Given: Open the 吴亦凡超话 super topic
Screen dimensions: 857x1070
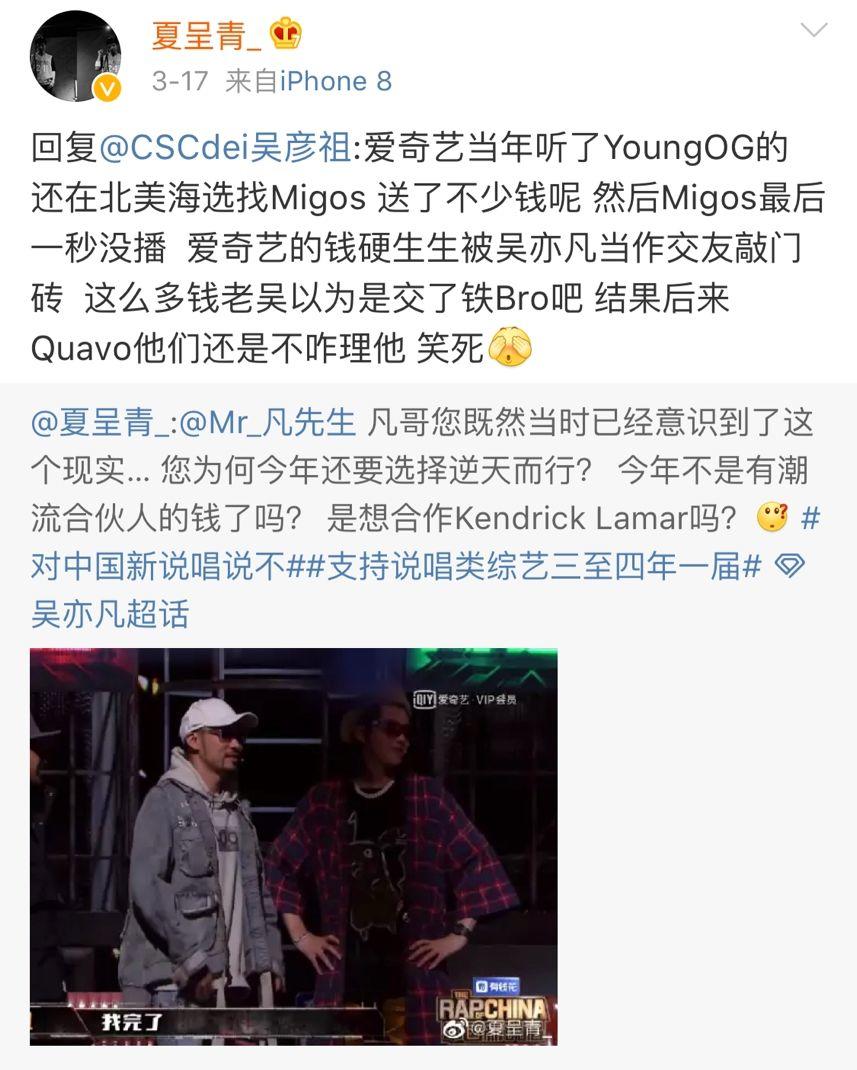Looking at the screenshot, I should [110, 613].
